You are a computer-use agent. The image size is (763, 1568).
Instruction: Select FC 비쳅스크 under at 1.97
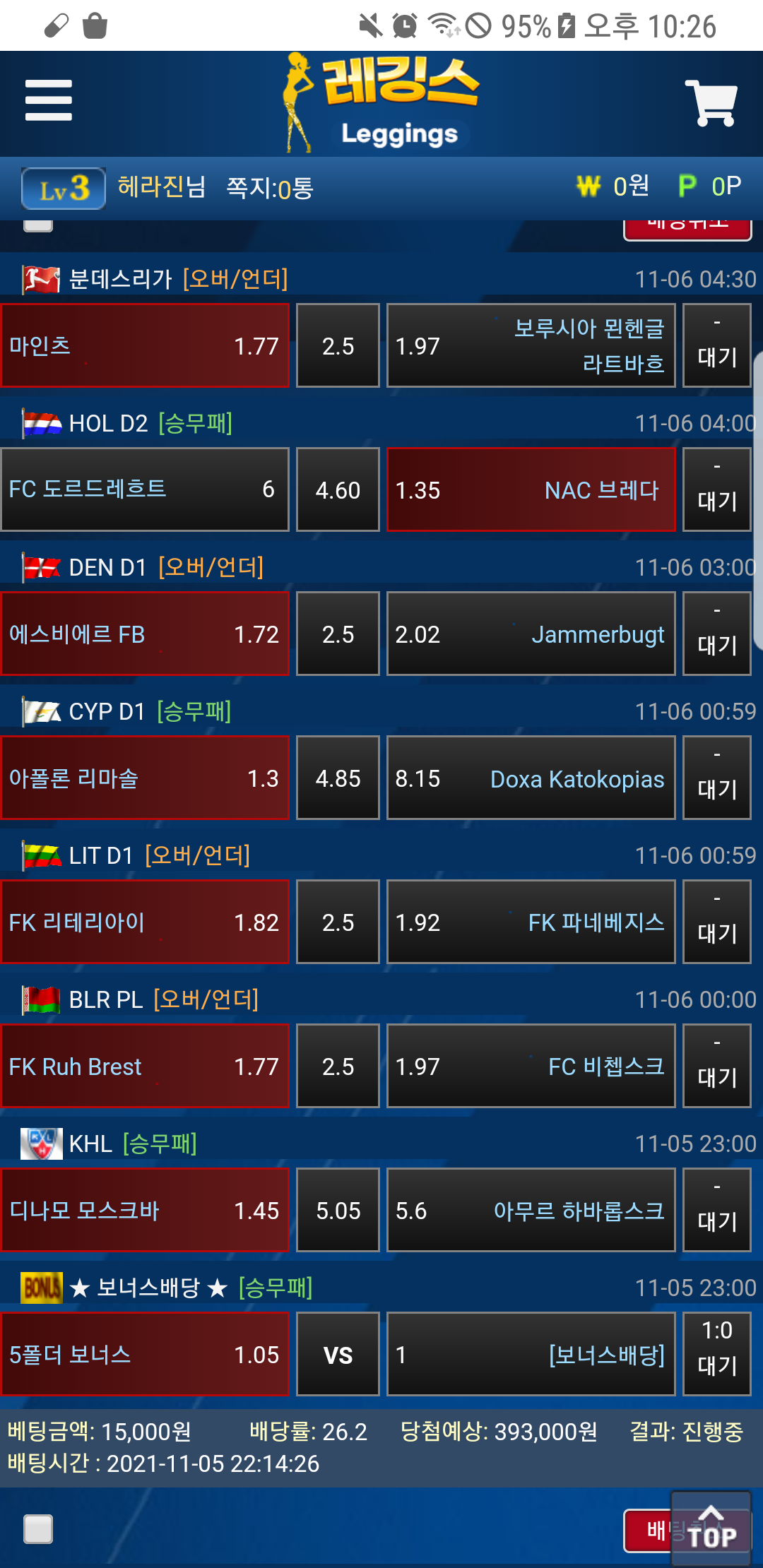point(531,1067)
